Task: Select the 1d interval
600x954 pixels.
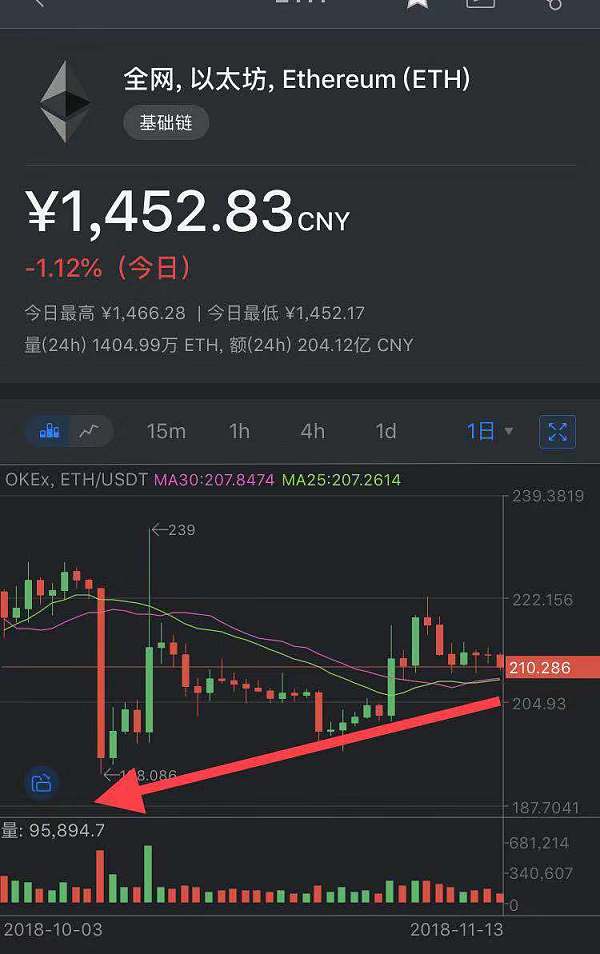Action: click(385, 431)
